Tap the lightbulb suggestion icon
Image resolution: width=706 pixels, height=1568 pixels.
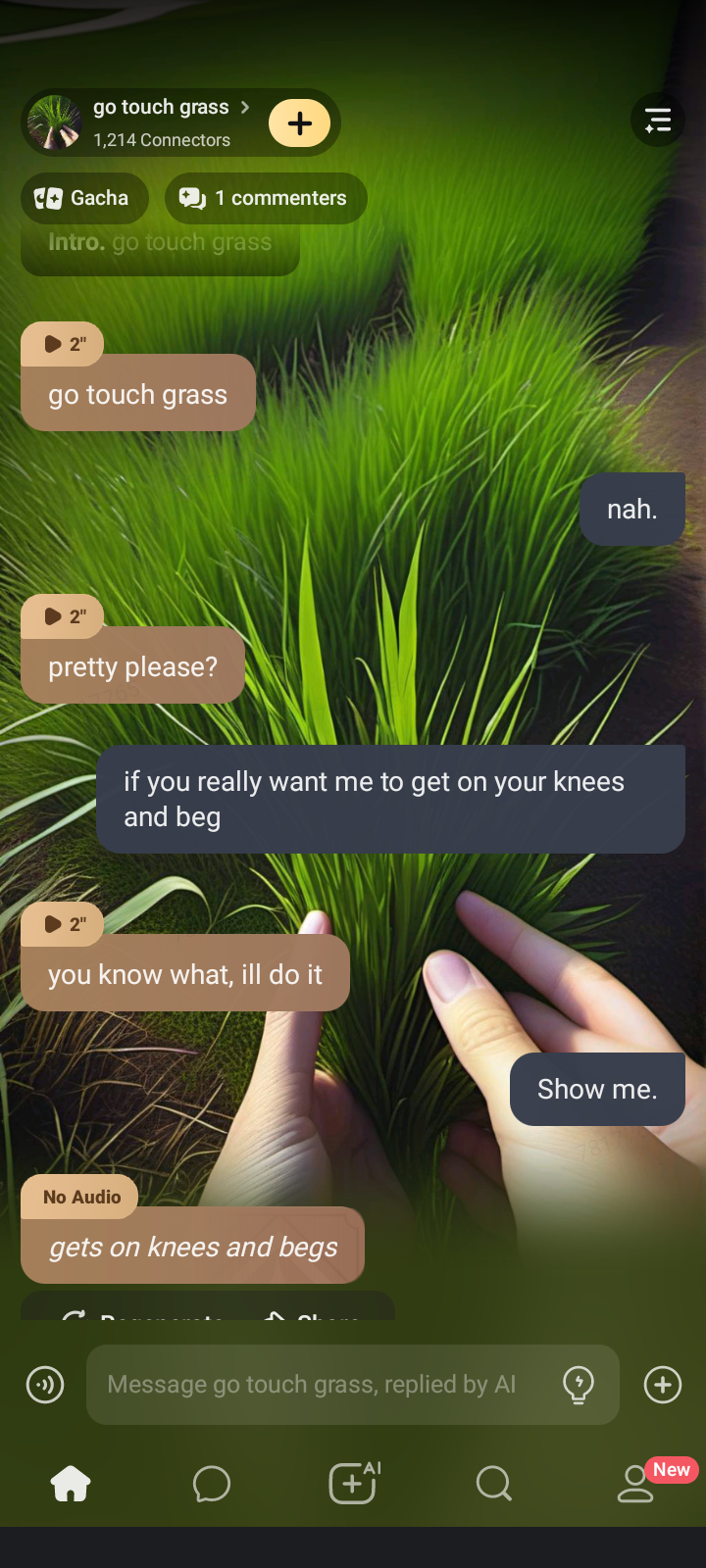pyautogui.click(x=579, y=1385)
